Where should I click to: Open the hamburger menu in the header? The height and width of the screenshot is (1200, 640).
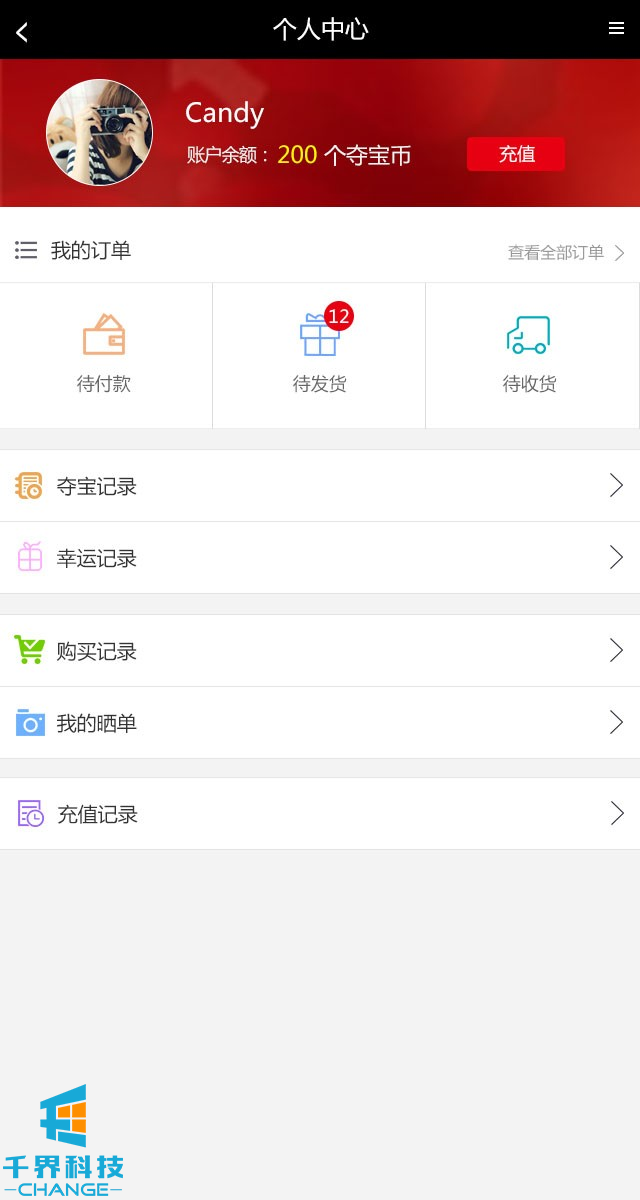point(616,29)
